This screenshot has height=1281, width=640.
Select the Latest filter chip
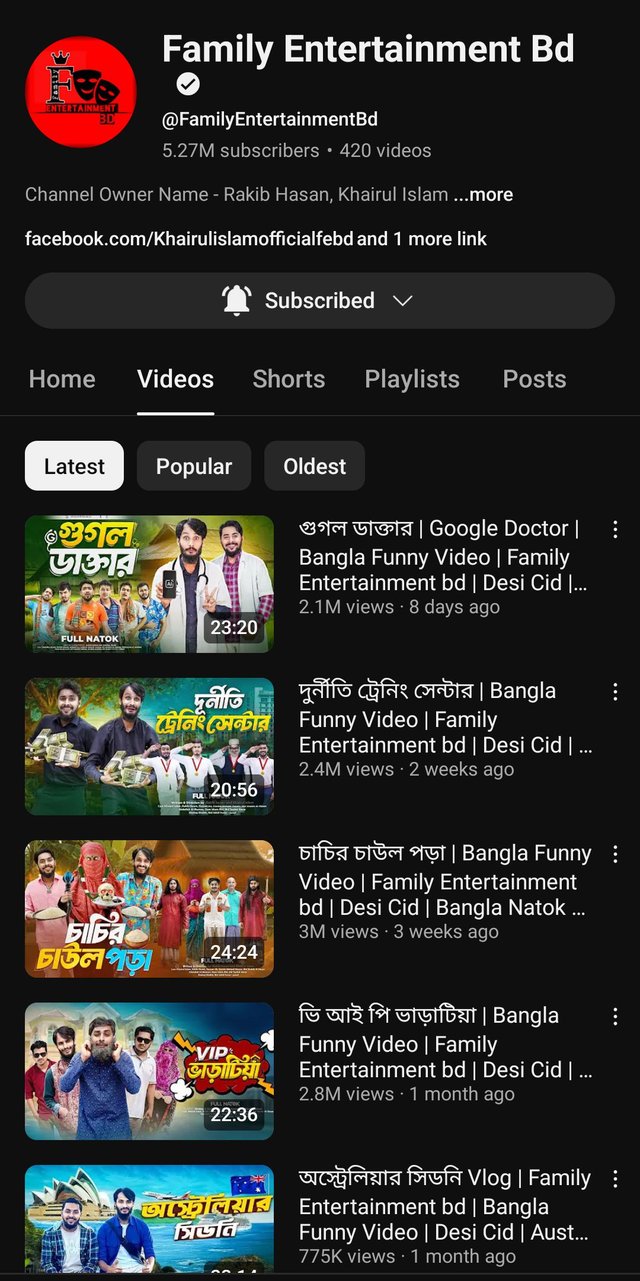pyautogui.click(x=74, y=467)
